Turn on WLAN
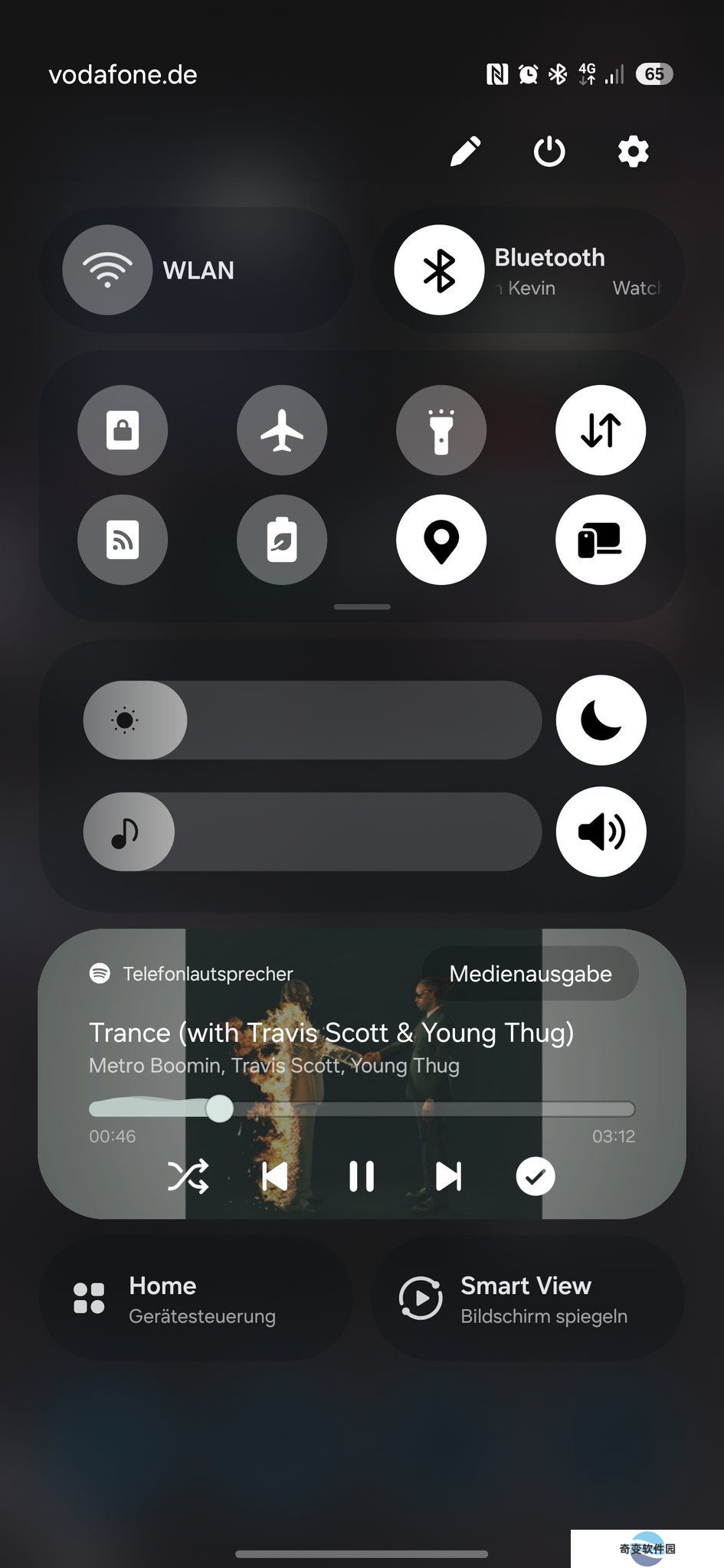The height and width of the screenshot is (1568, 724). 107,270
